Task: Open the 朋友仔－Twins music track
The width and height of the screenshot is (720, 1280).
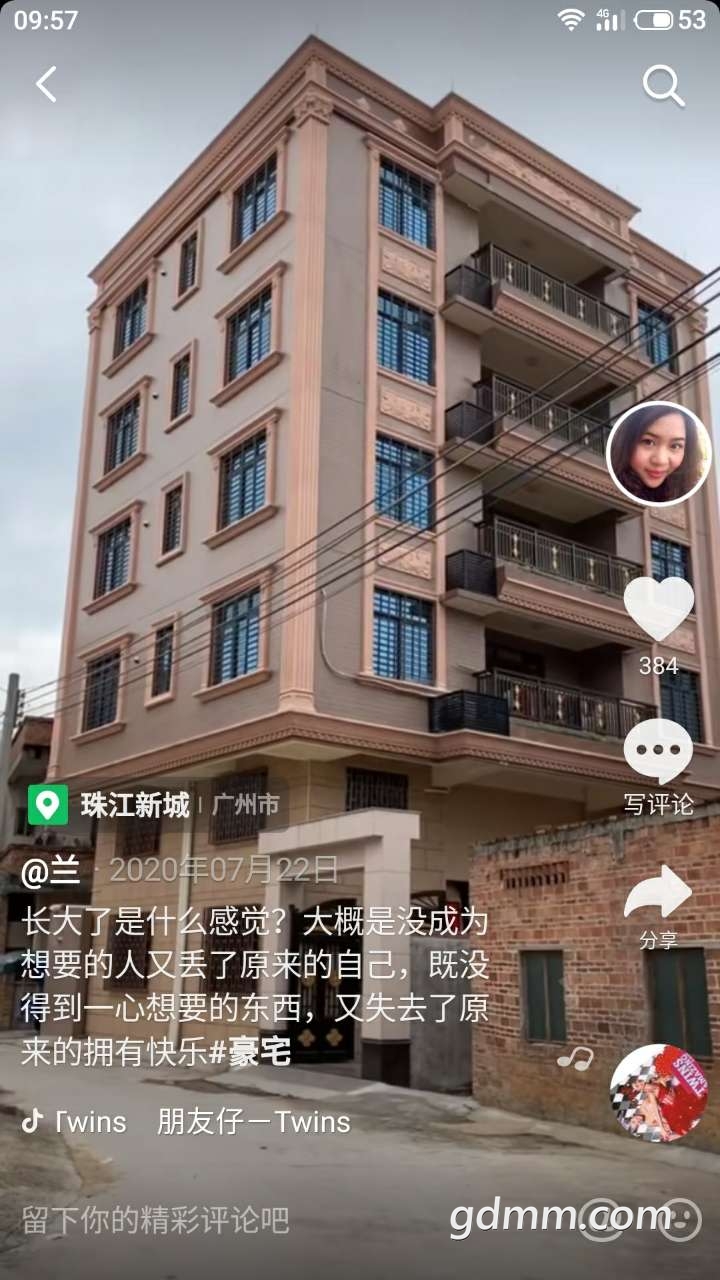Action: click(x=253, y=1122)
